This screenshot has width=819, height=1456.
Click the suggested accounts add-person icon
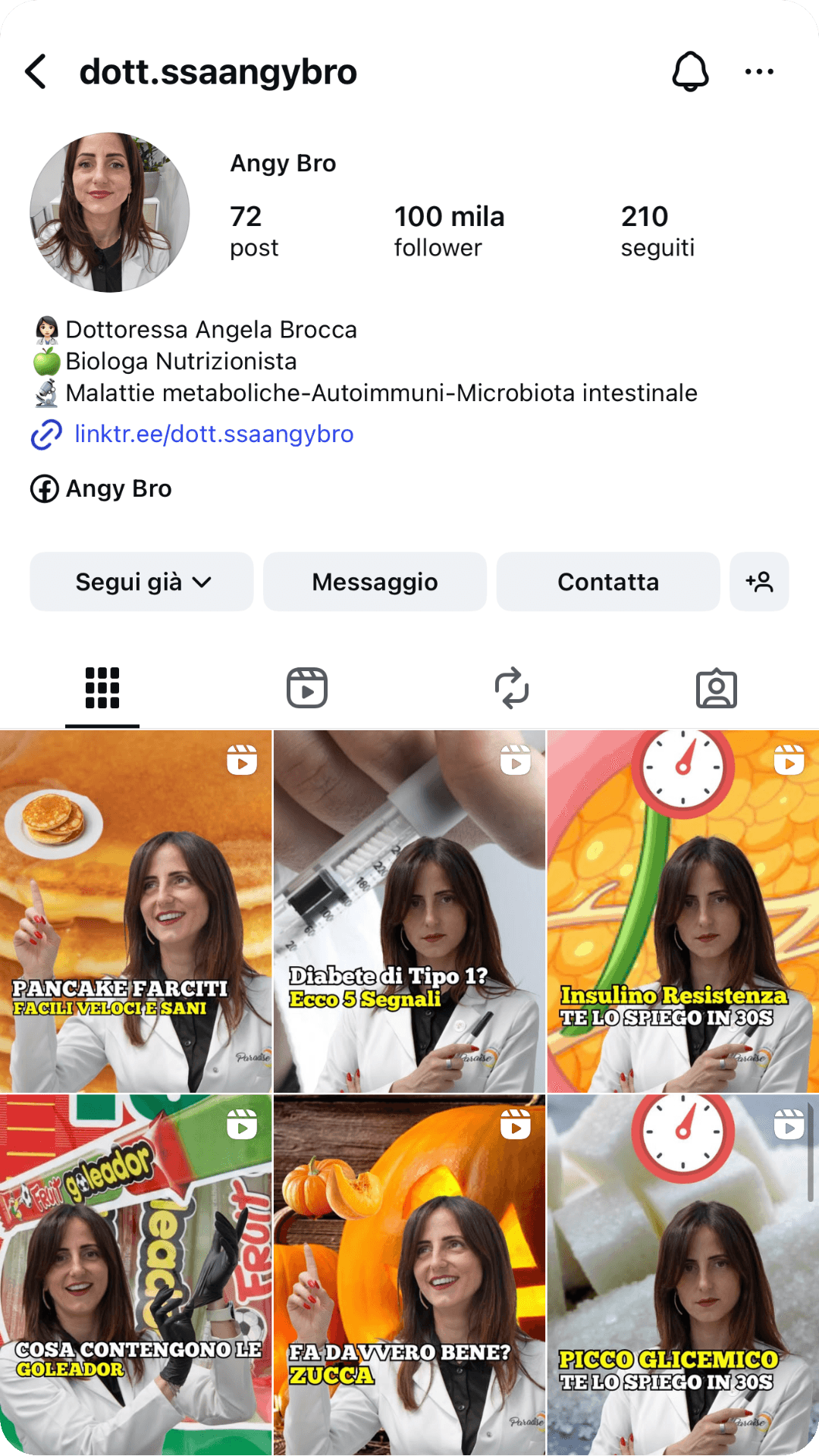click(758, 581)
